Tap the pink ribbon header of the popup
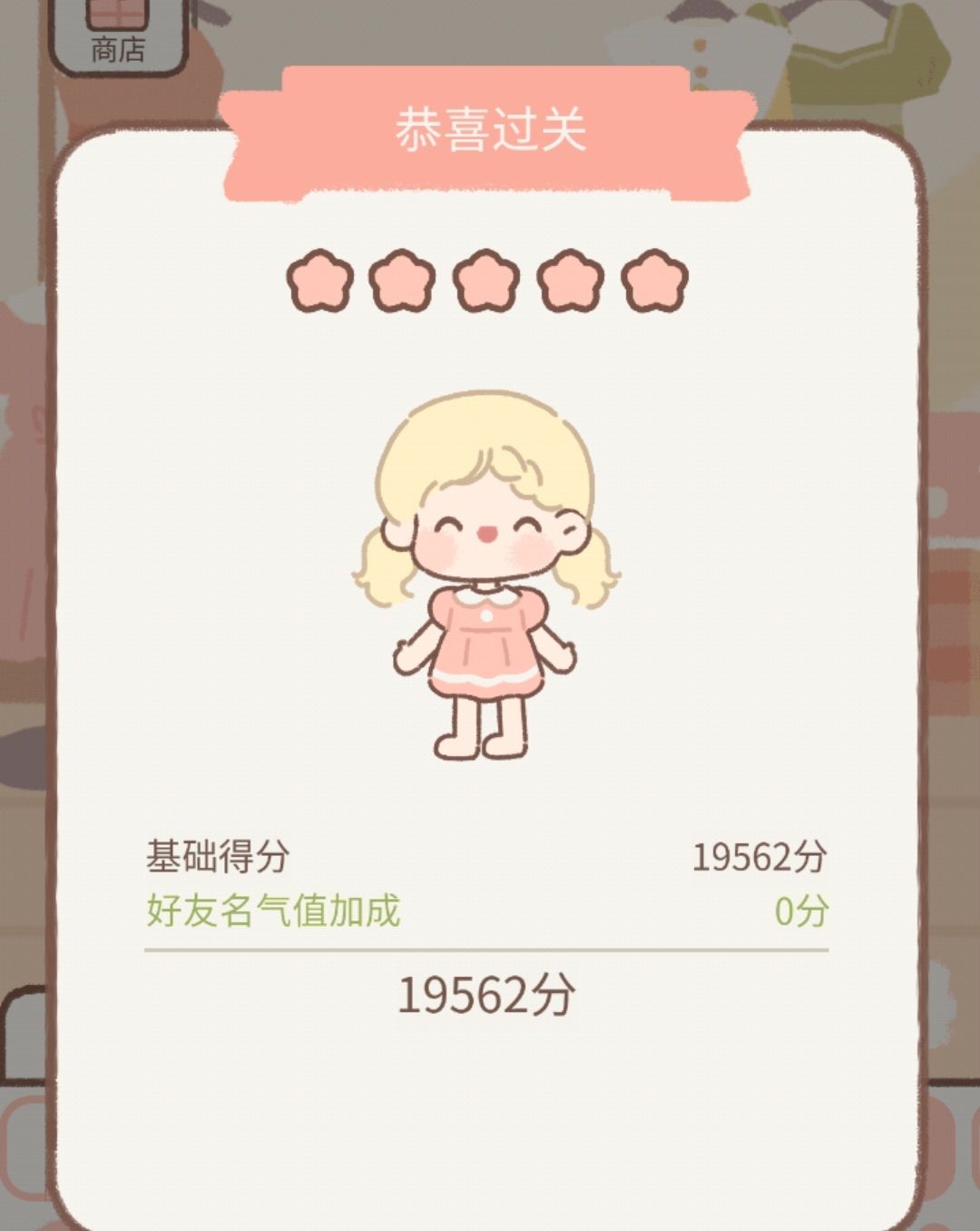Viewport: 980px width, 1231px height. [x=490, y=132]
